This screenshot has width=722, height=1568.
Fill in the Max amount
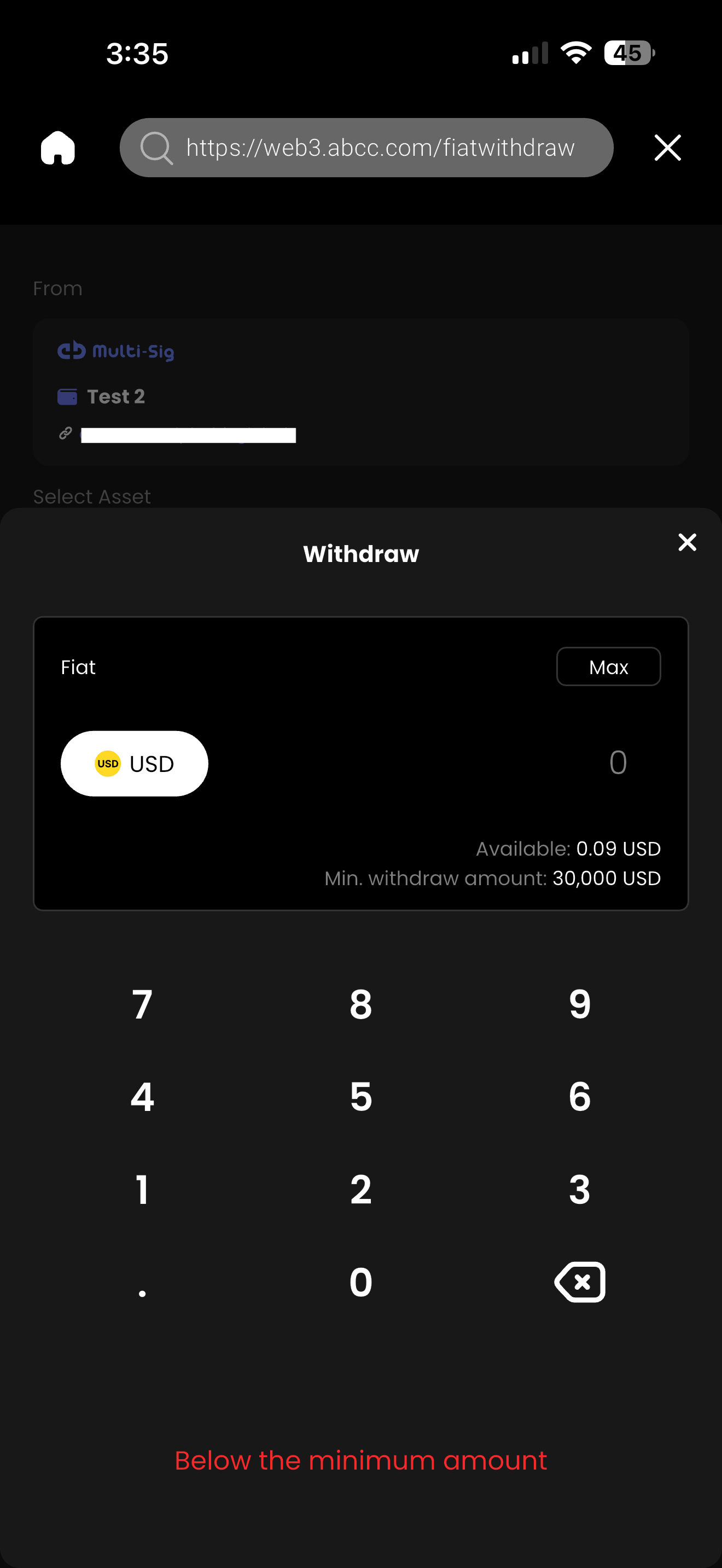[x=608, y=666]
